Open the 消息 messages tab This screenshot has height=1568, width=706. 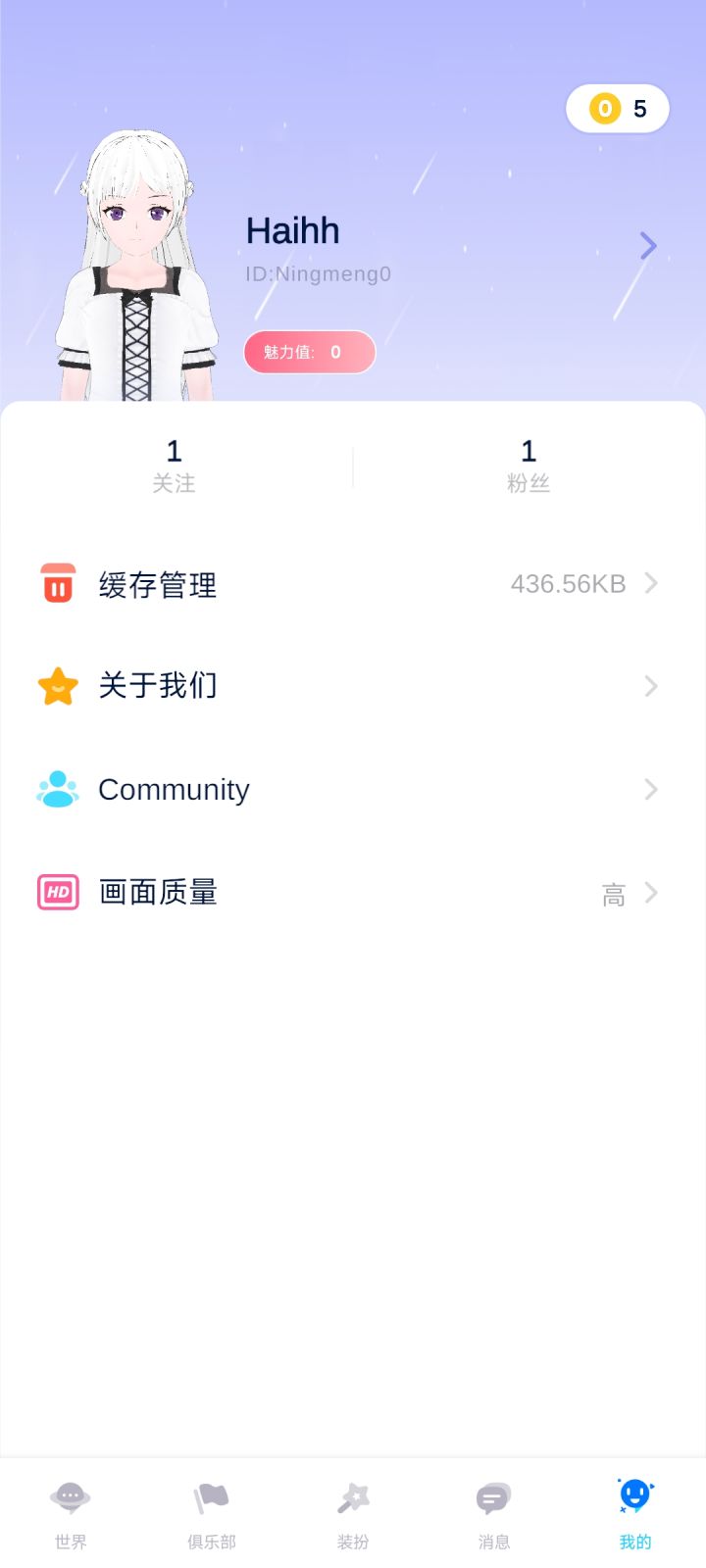click(494, 1514)
